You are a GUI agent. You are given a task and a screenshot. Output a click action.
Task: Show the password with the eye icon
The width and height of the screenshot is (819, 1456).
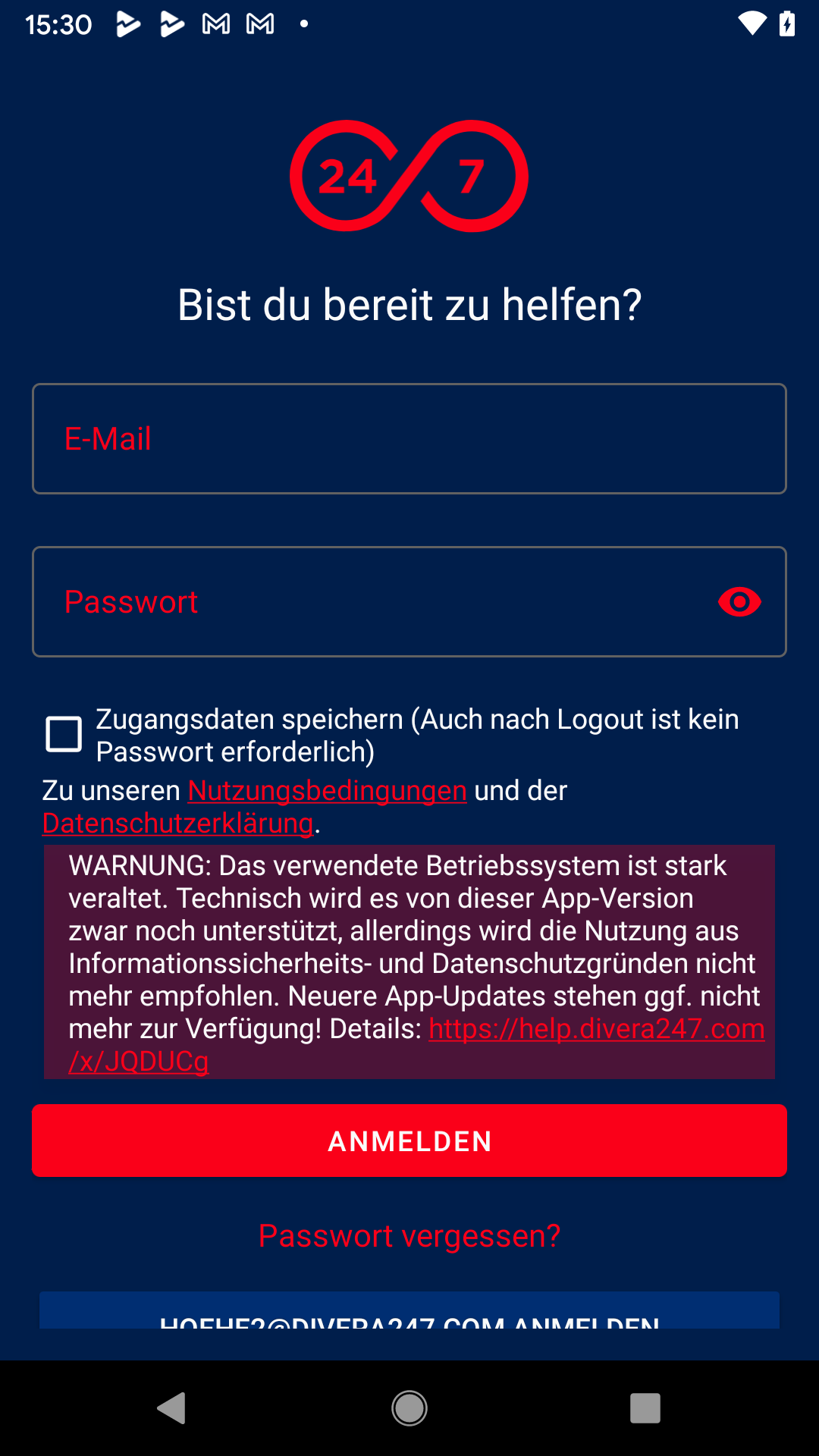[739, 602]
